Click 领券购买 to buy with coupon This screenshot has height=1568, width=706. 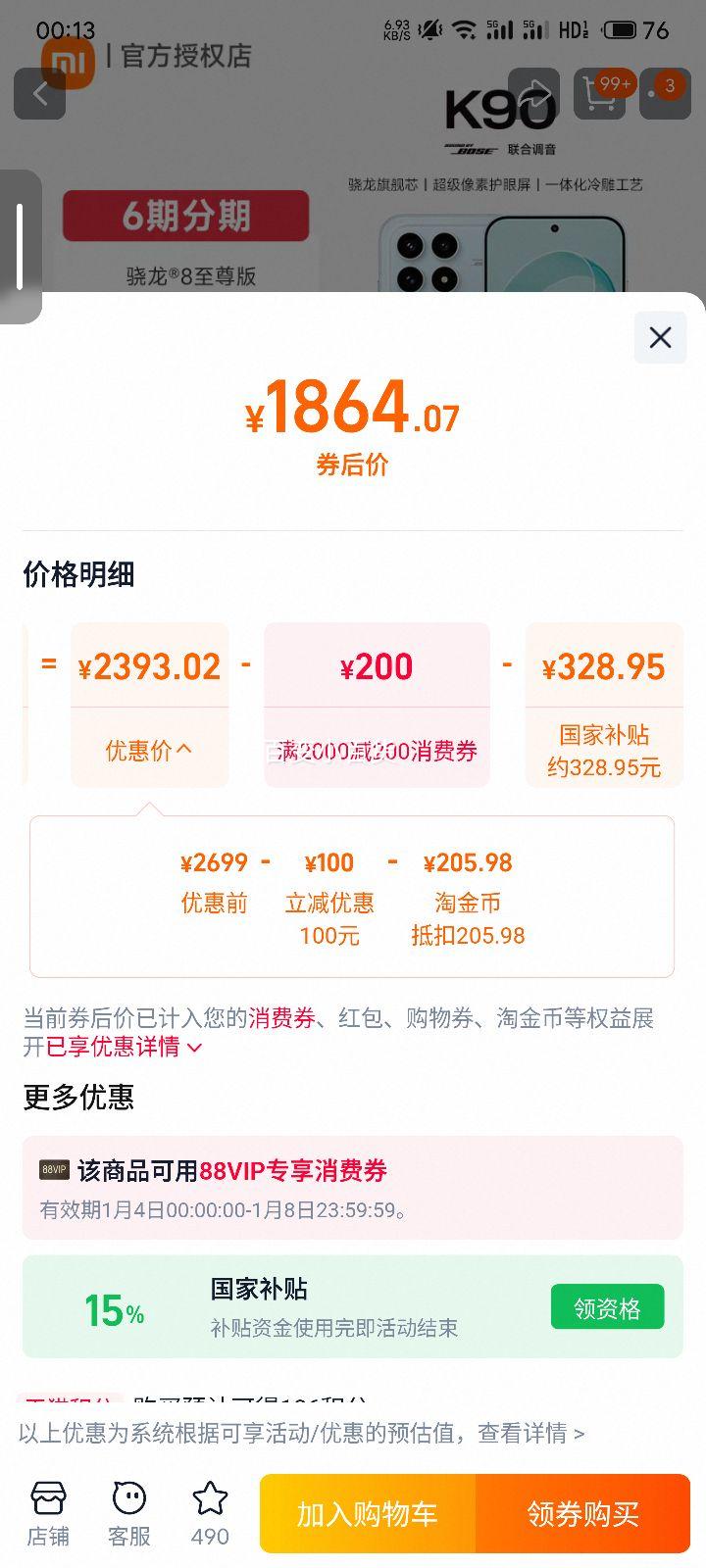(583, 1514)
